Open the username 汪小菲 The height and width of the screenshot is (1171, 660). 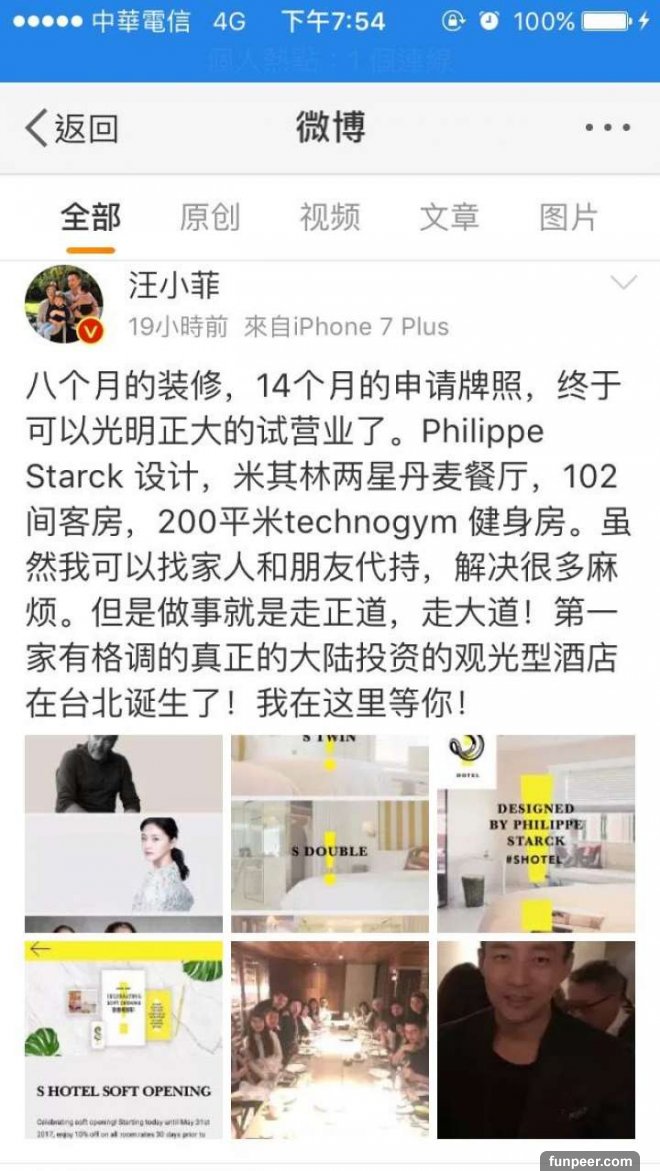click(x=173, y=286)
